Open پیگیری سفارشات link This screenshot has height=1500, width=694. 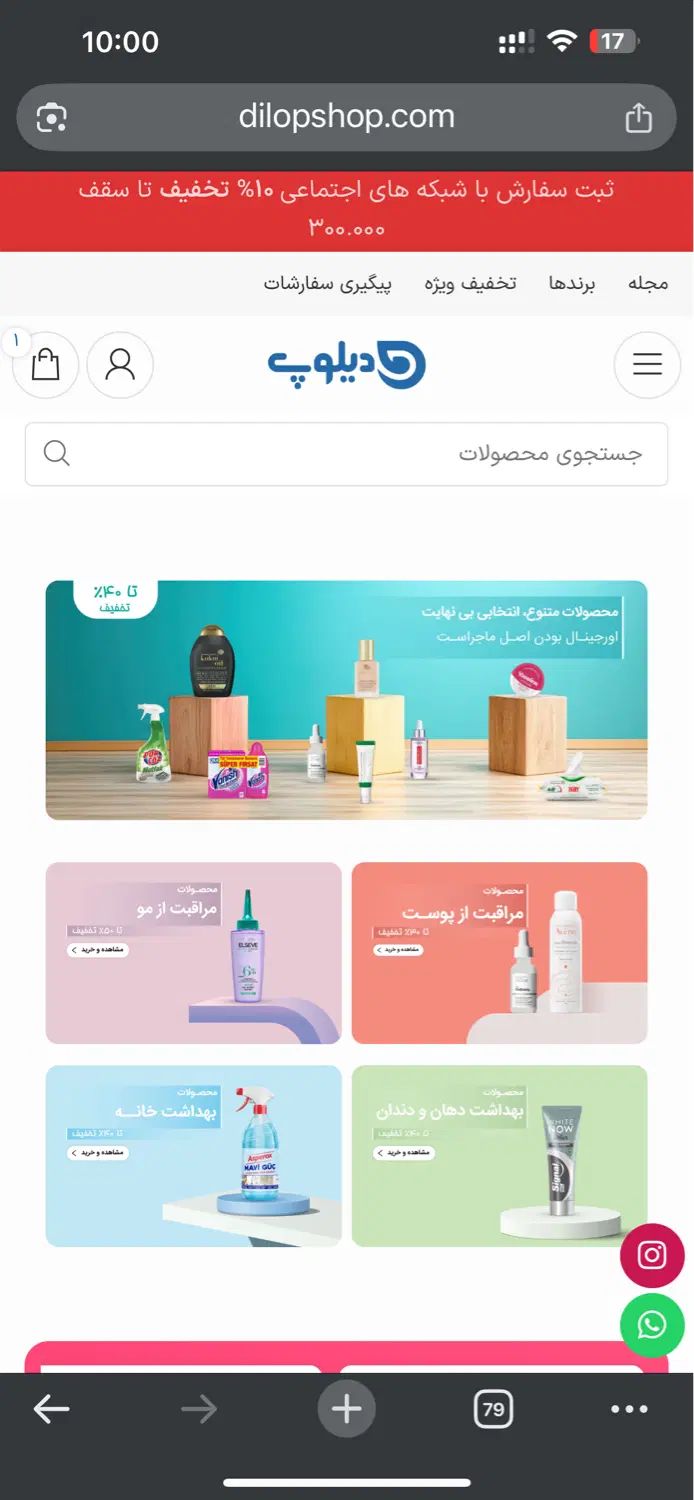point(327,283)
